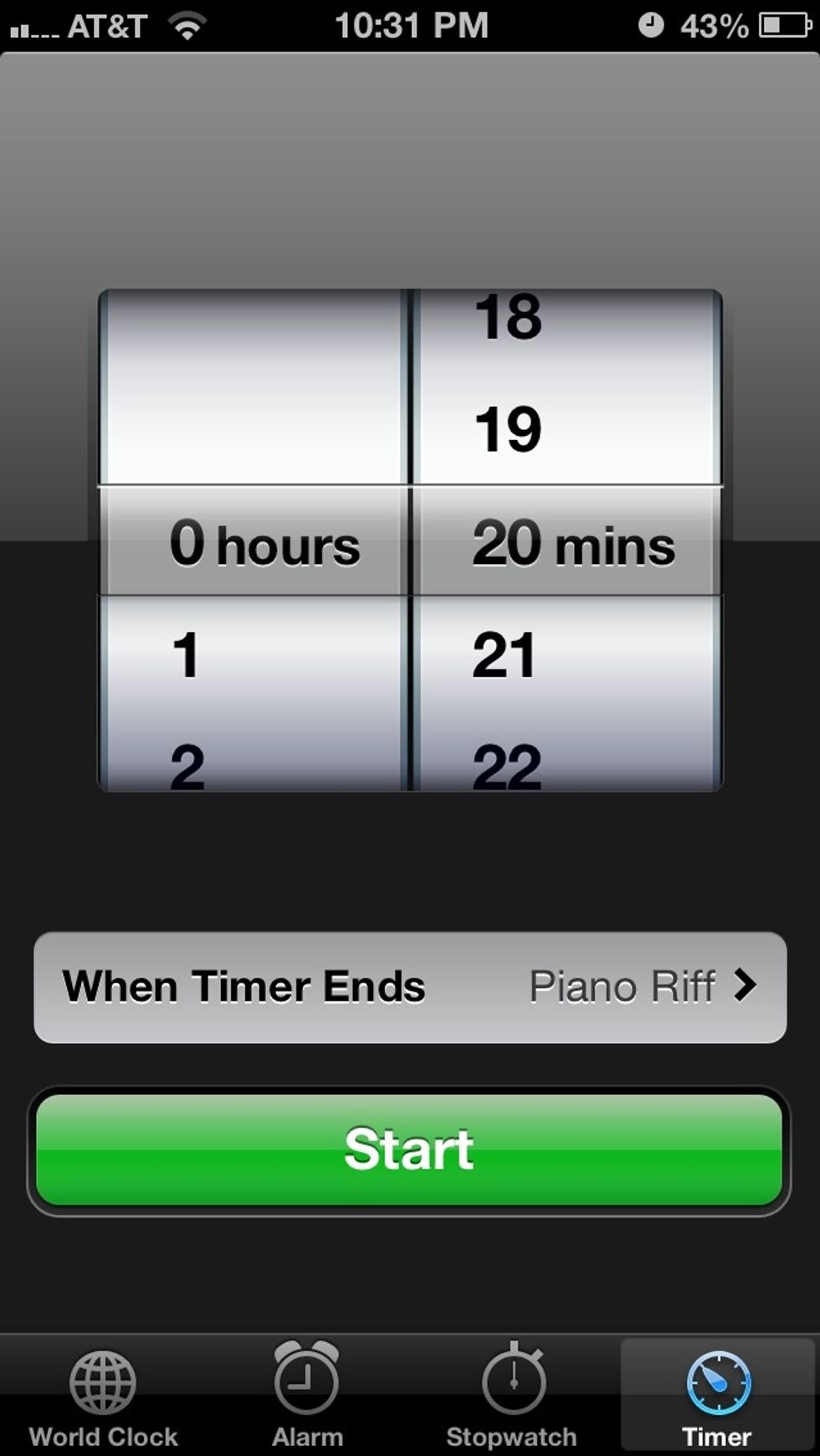Start the 20 minute timer
The width and height of the screenshot is (820, 1456).
[409, 1150]
